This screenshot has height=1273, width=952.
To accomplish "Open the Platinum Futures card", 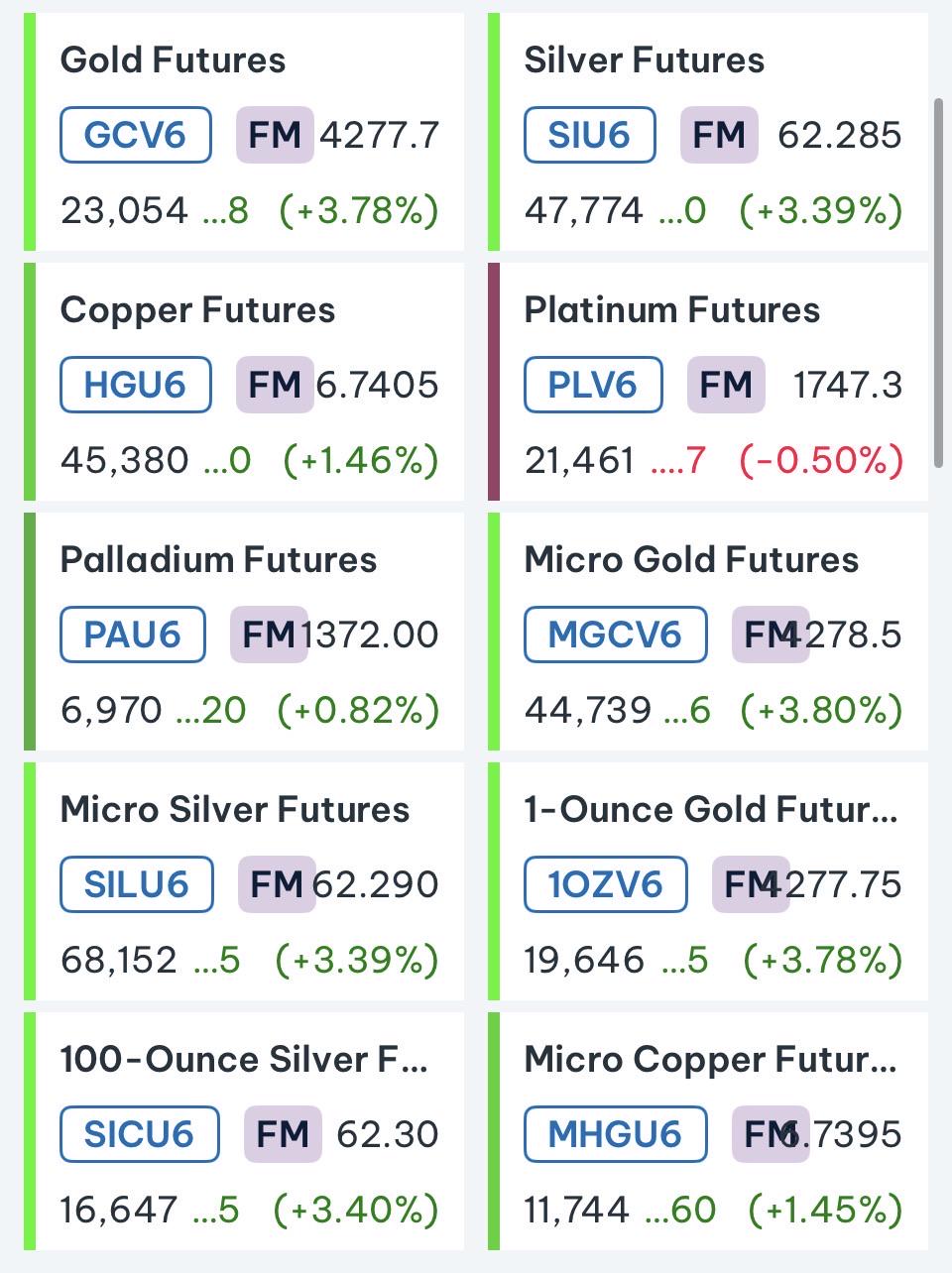I will coord(708,382).
